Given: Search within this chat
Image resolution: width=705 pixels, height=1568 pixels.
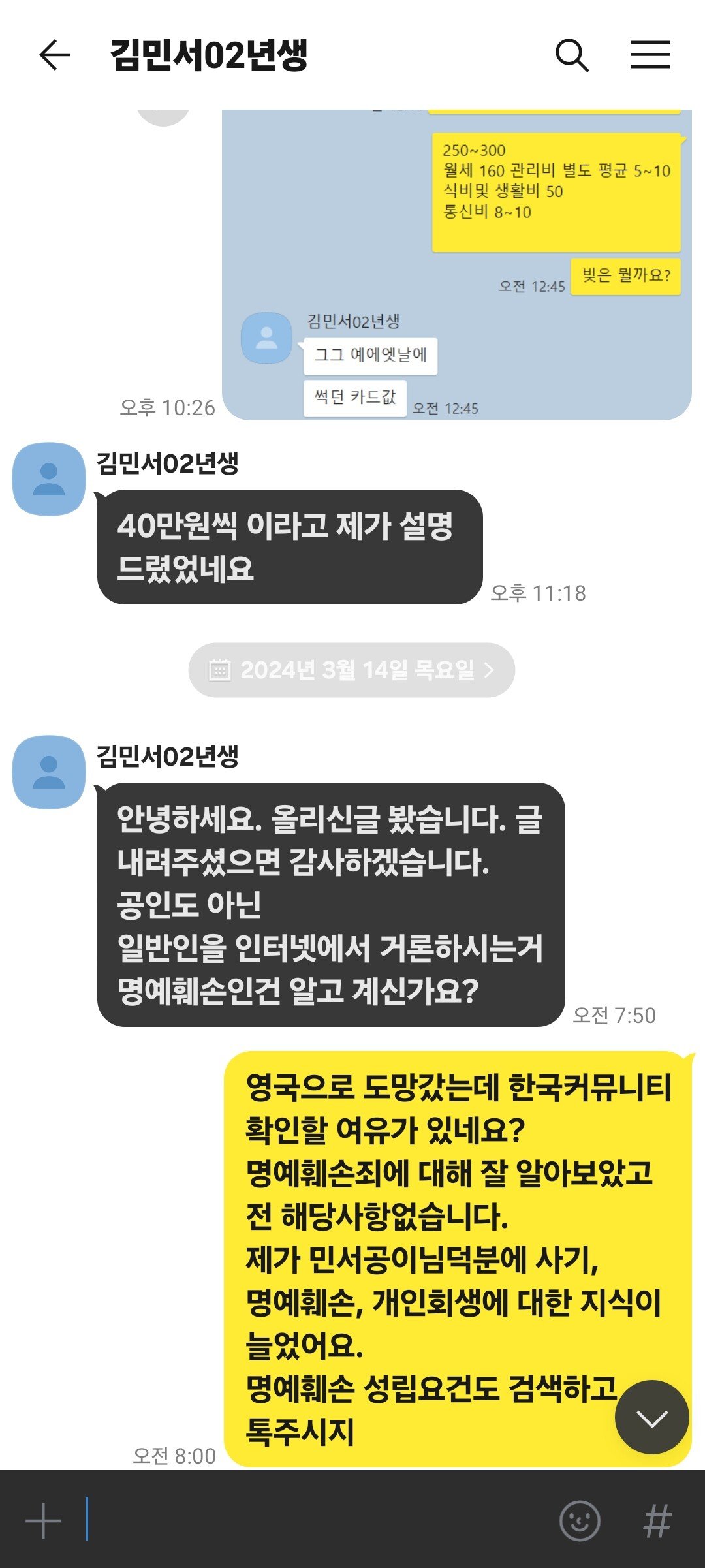Looking at the screenshot, I should (x=572, y=55).
